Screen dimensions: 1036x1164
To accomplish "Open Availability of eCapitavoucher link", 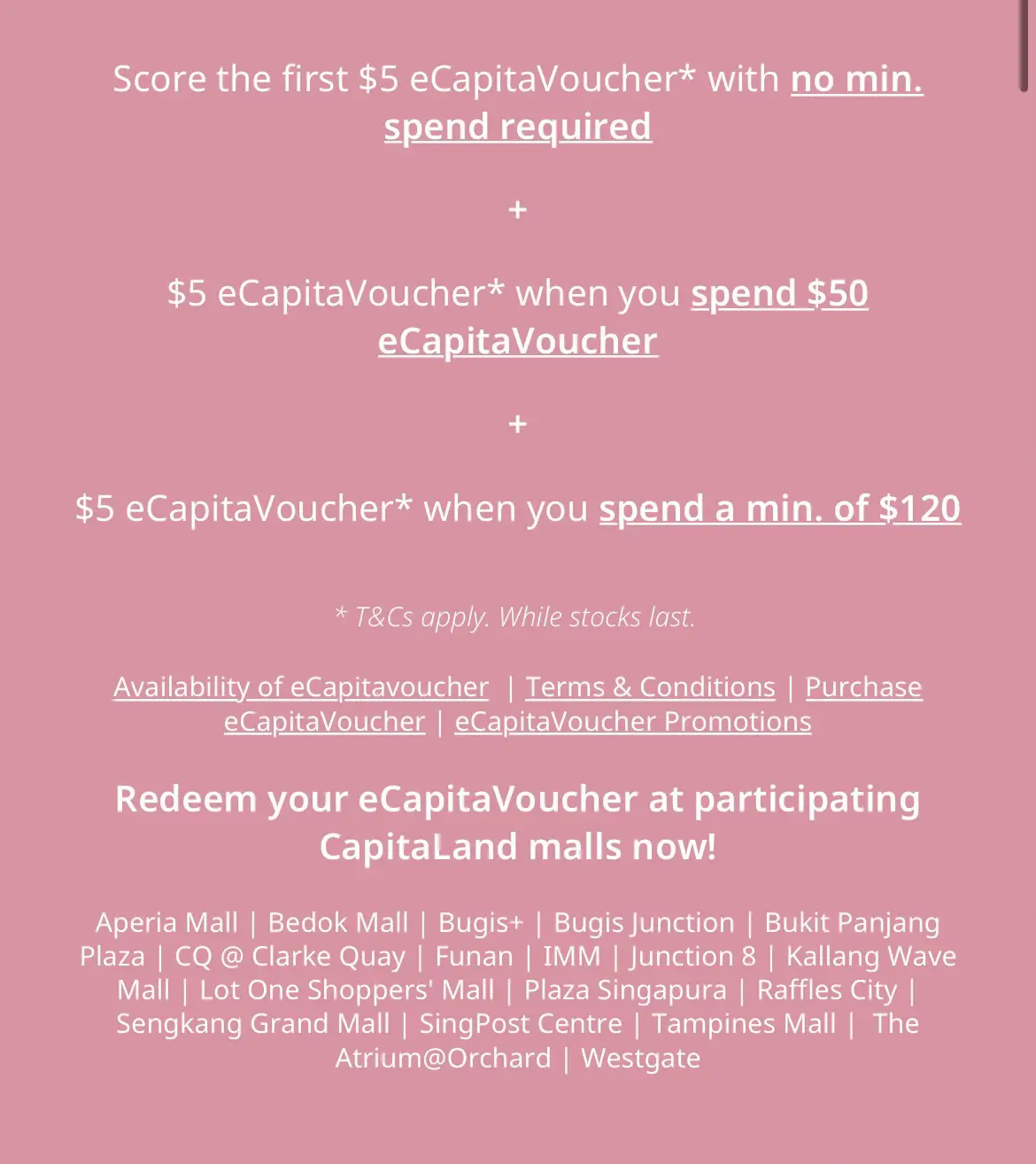I will (300, 687).
